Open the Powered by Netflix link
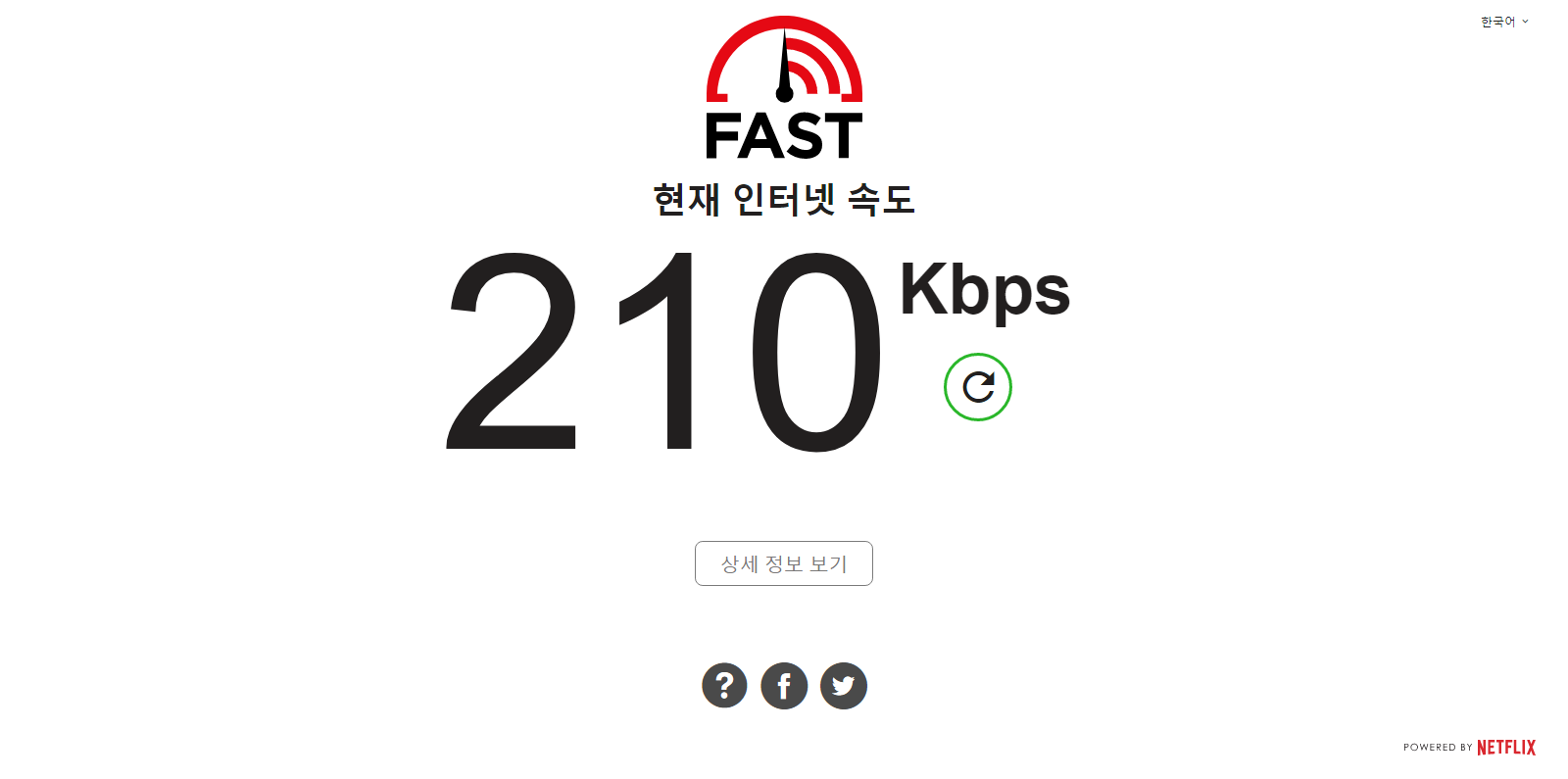This screenshot has width=1568, height=779. (x=1469, y=747)
